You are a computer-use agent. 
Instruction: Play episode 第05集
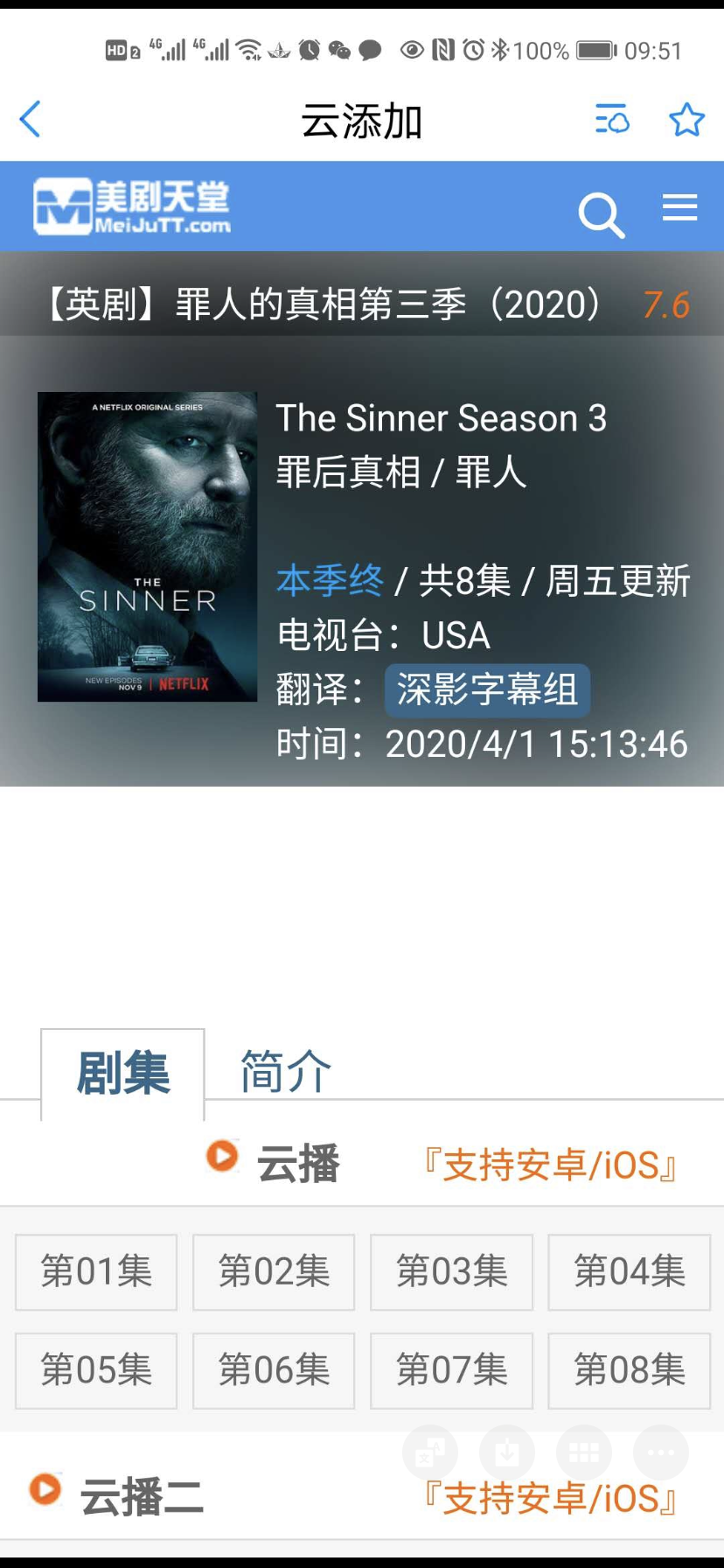96,1370
